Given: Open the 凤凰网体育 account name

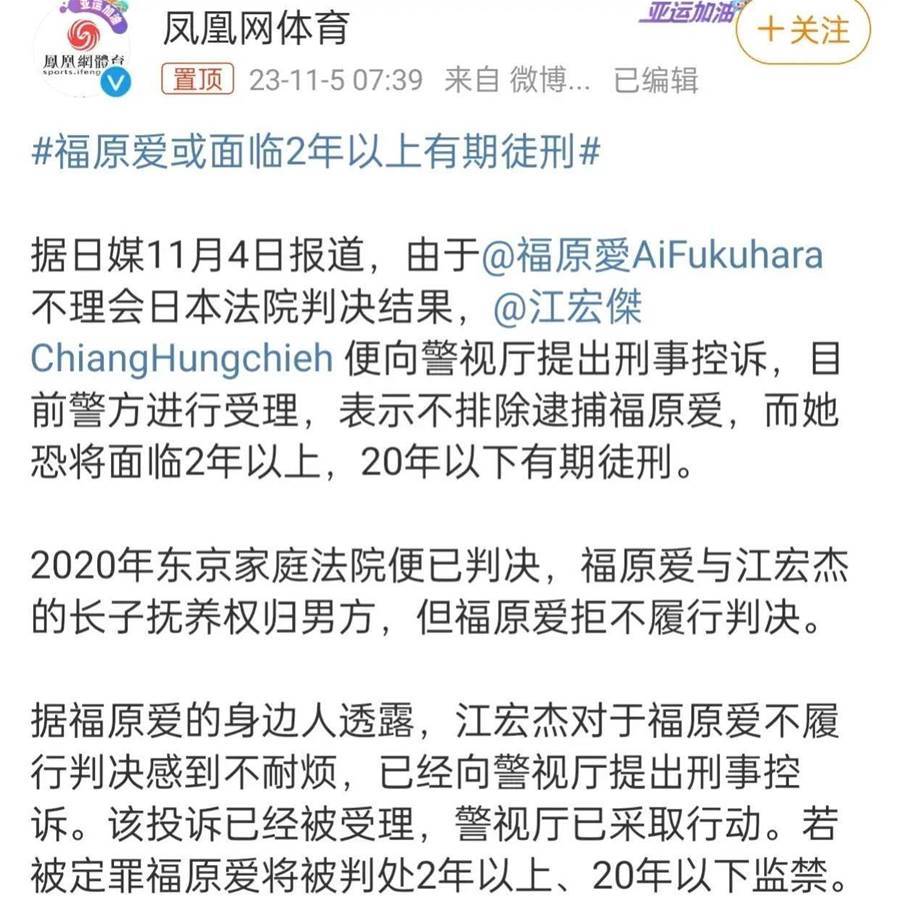Looking at the screenshot, I should tap(256, 27).
